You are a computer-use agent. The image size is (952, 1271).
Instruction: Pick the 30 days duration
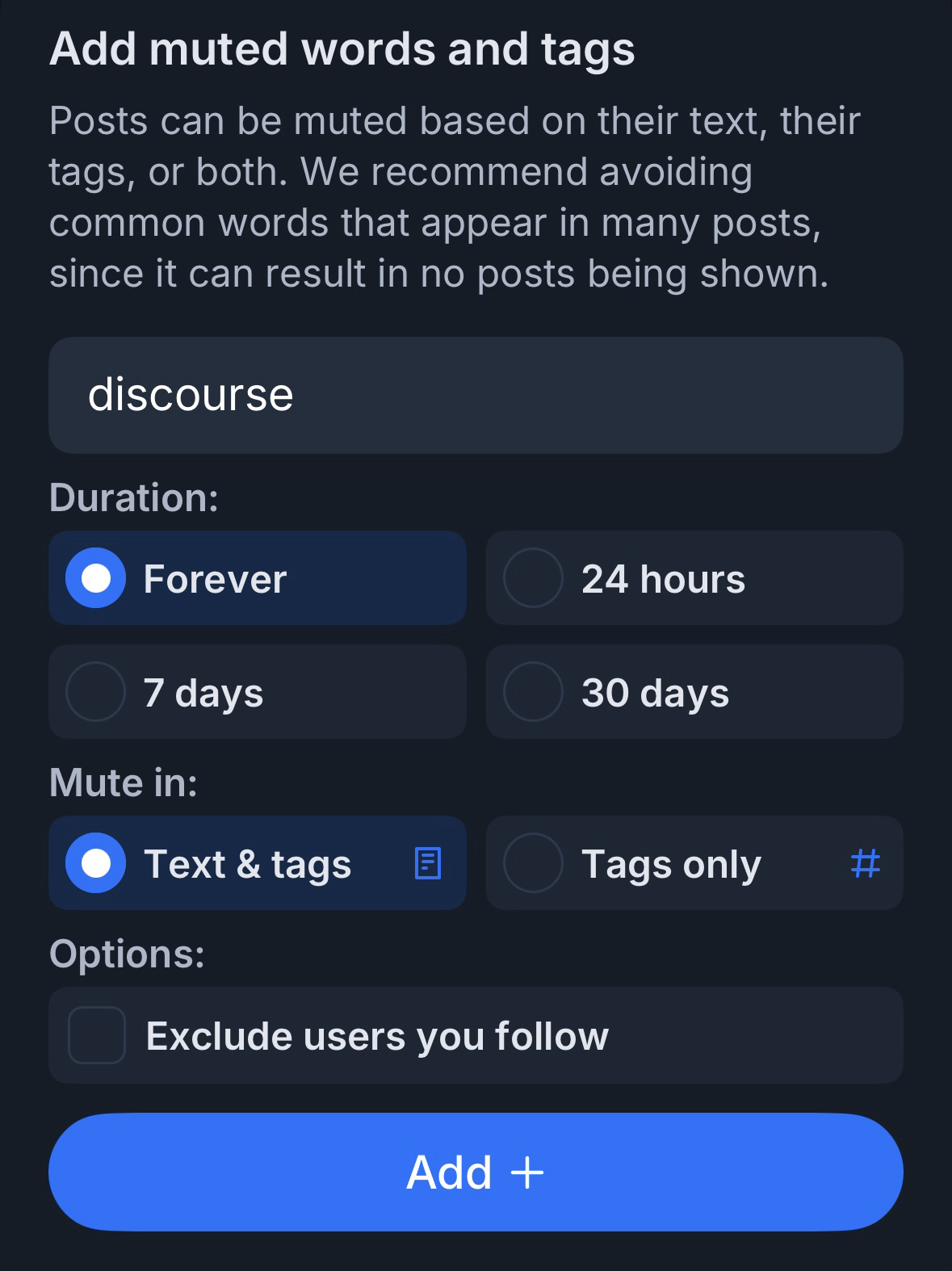coord(694,692)
